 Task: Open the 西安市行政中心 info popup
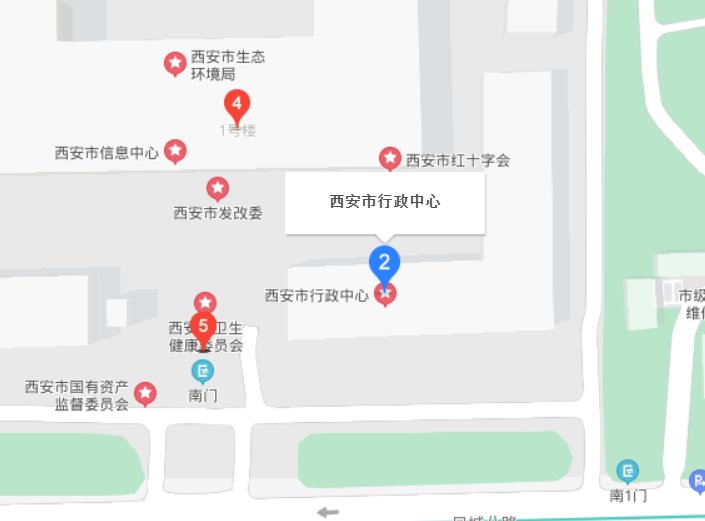point(385,203)
